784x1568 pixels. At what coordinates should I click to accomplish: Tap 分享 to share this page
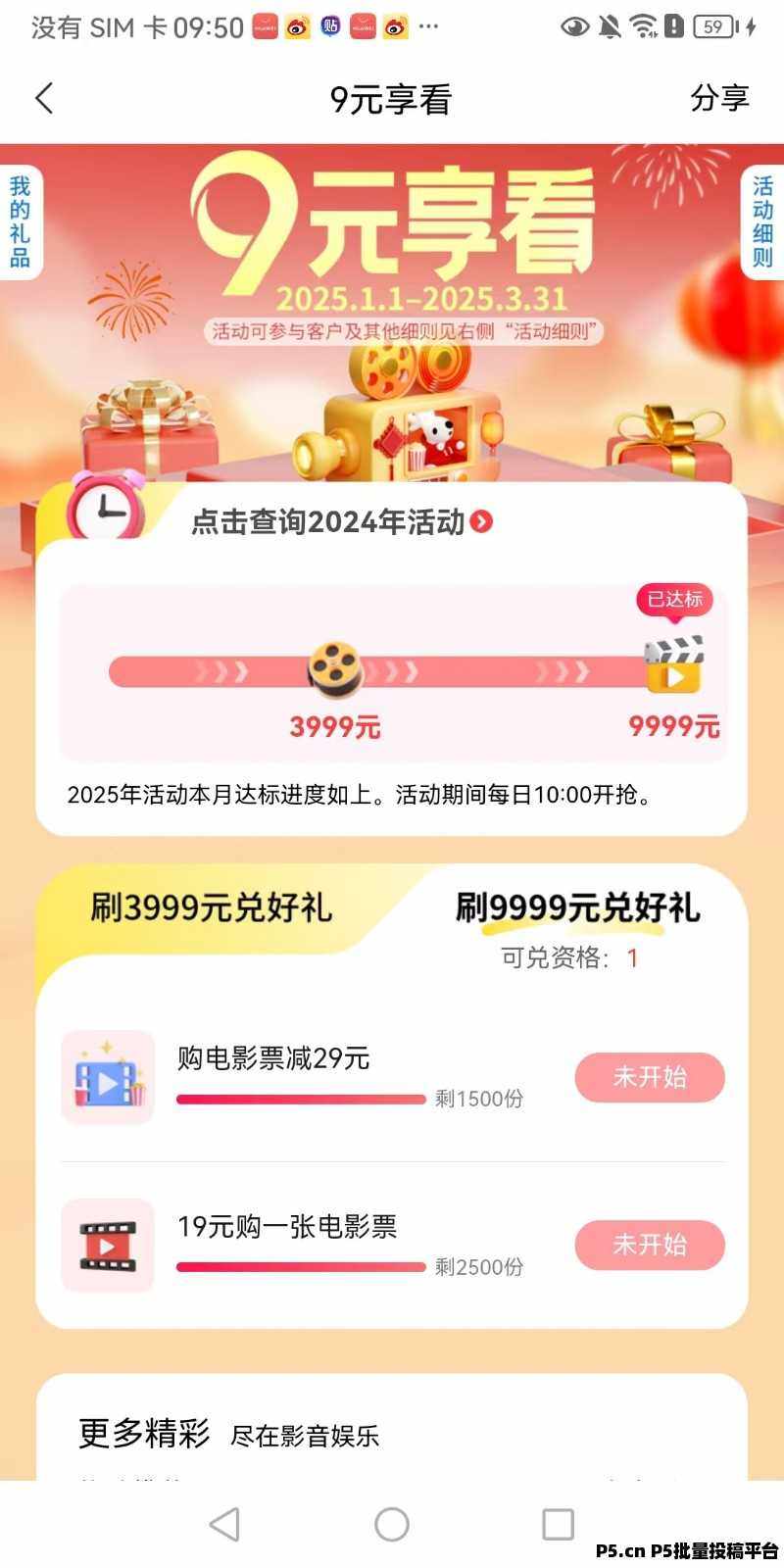pos(719,98)
